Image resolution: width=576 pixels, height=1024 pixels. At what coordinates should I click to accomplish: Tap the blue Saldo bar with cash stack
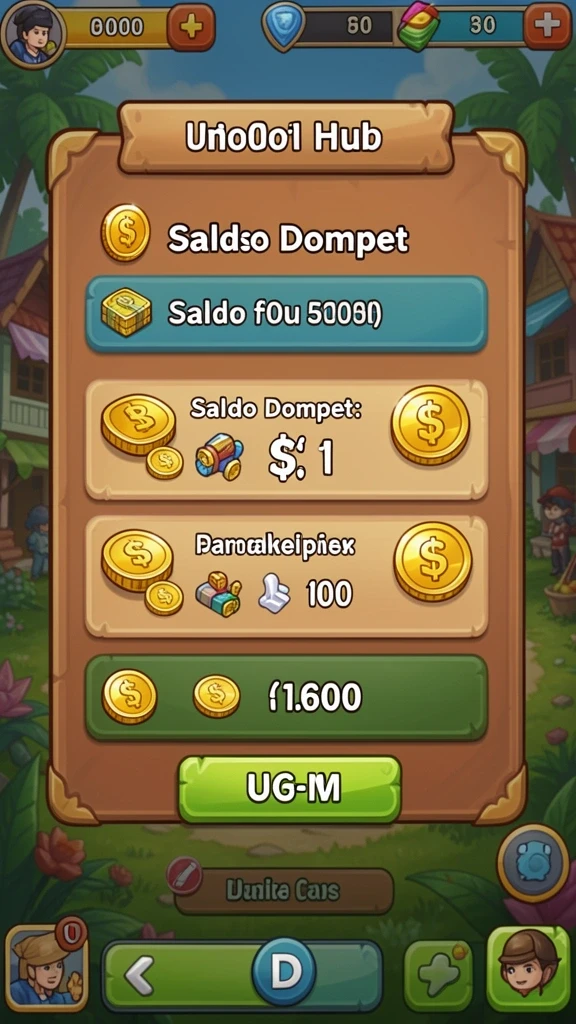[x=287, y=314]
